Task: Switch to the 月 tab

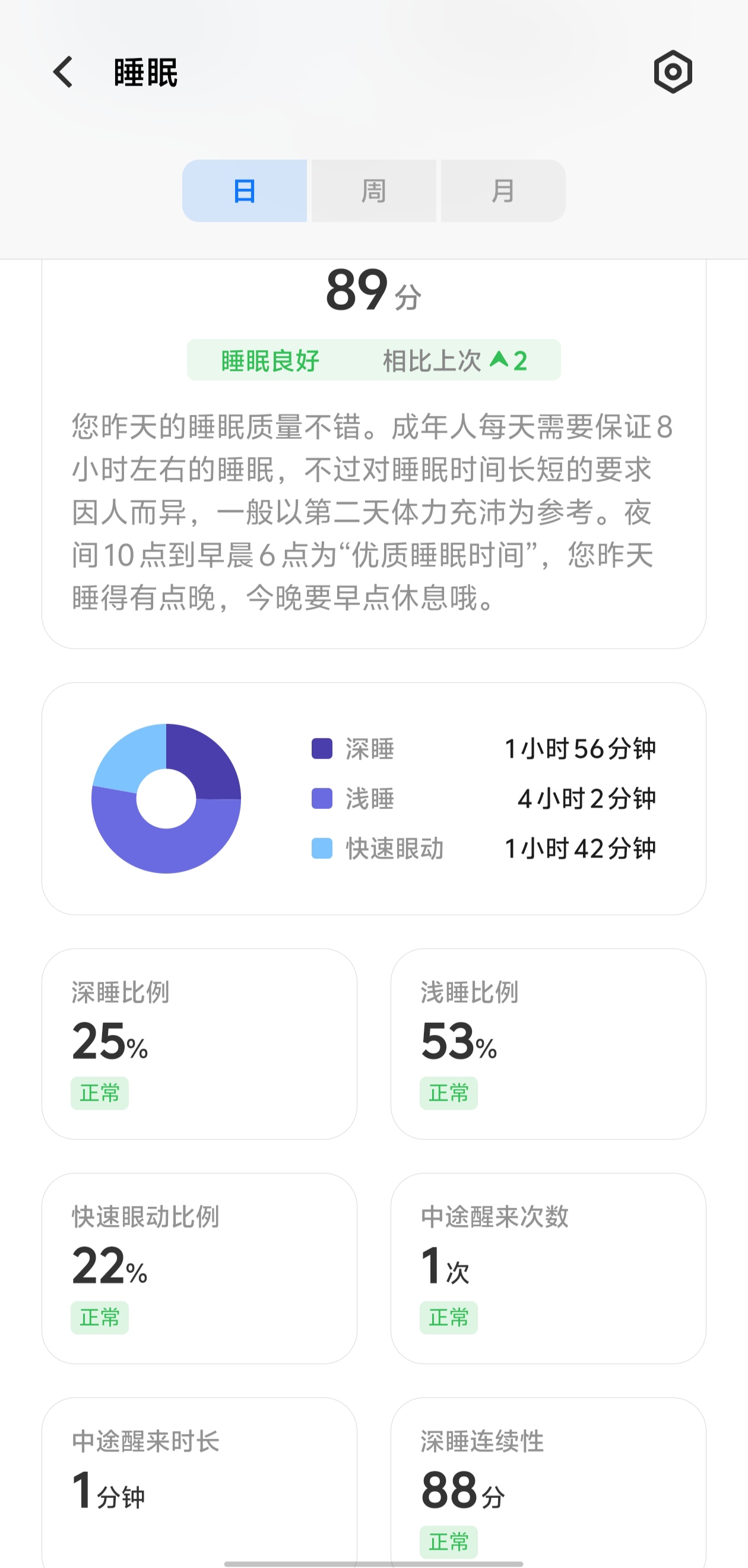Action: click(503, 191)
